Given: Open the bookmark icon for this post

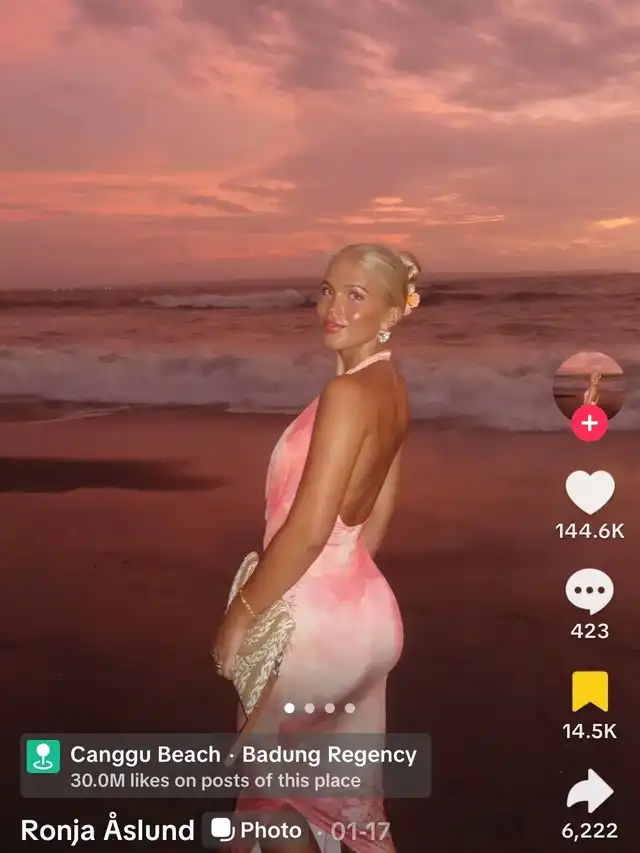Looking at the screenshot, I should click(x=589, y=691).
